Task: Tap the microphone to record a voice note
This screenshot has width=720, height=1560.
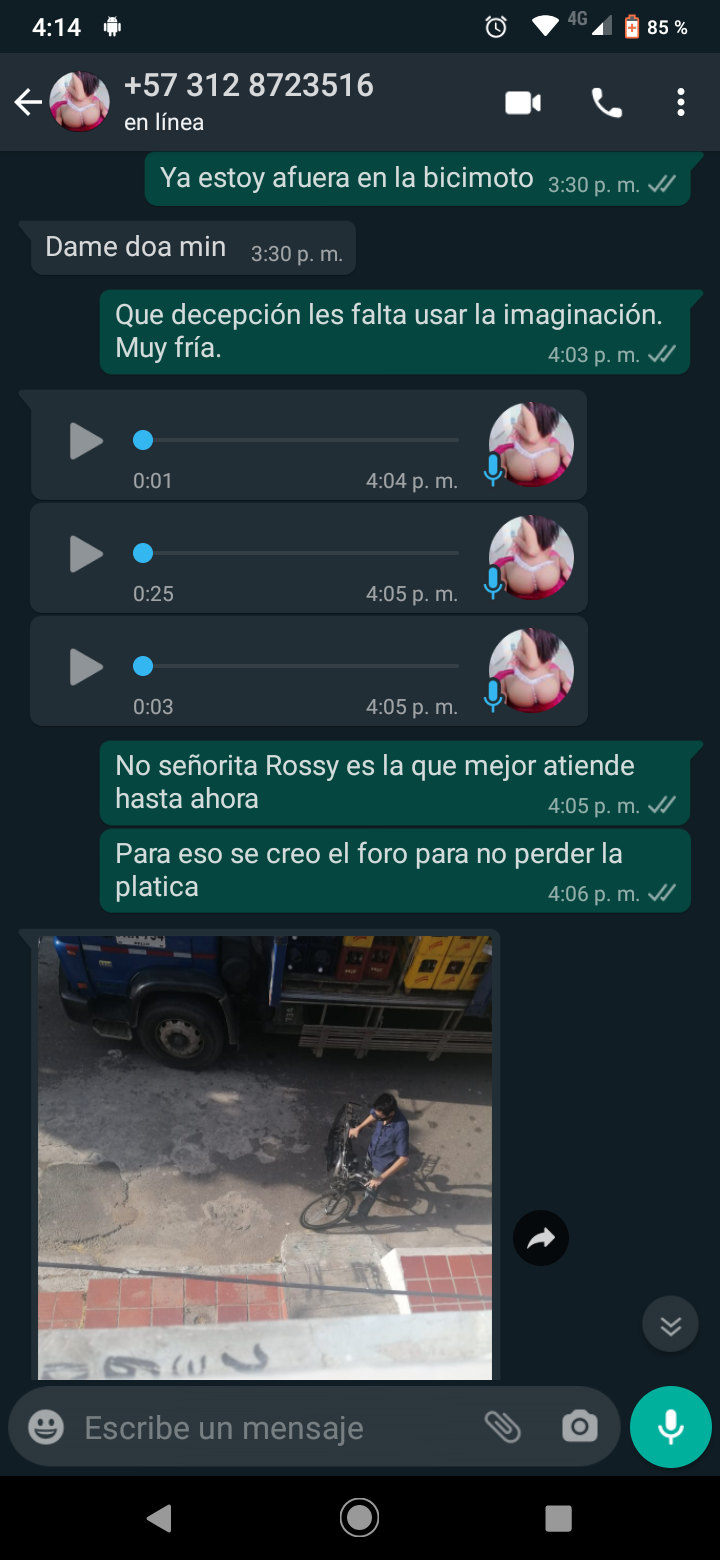Action: 671,1428
